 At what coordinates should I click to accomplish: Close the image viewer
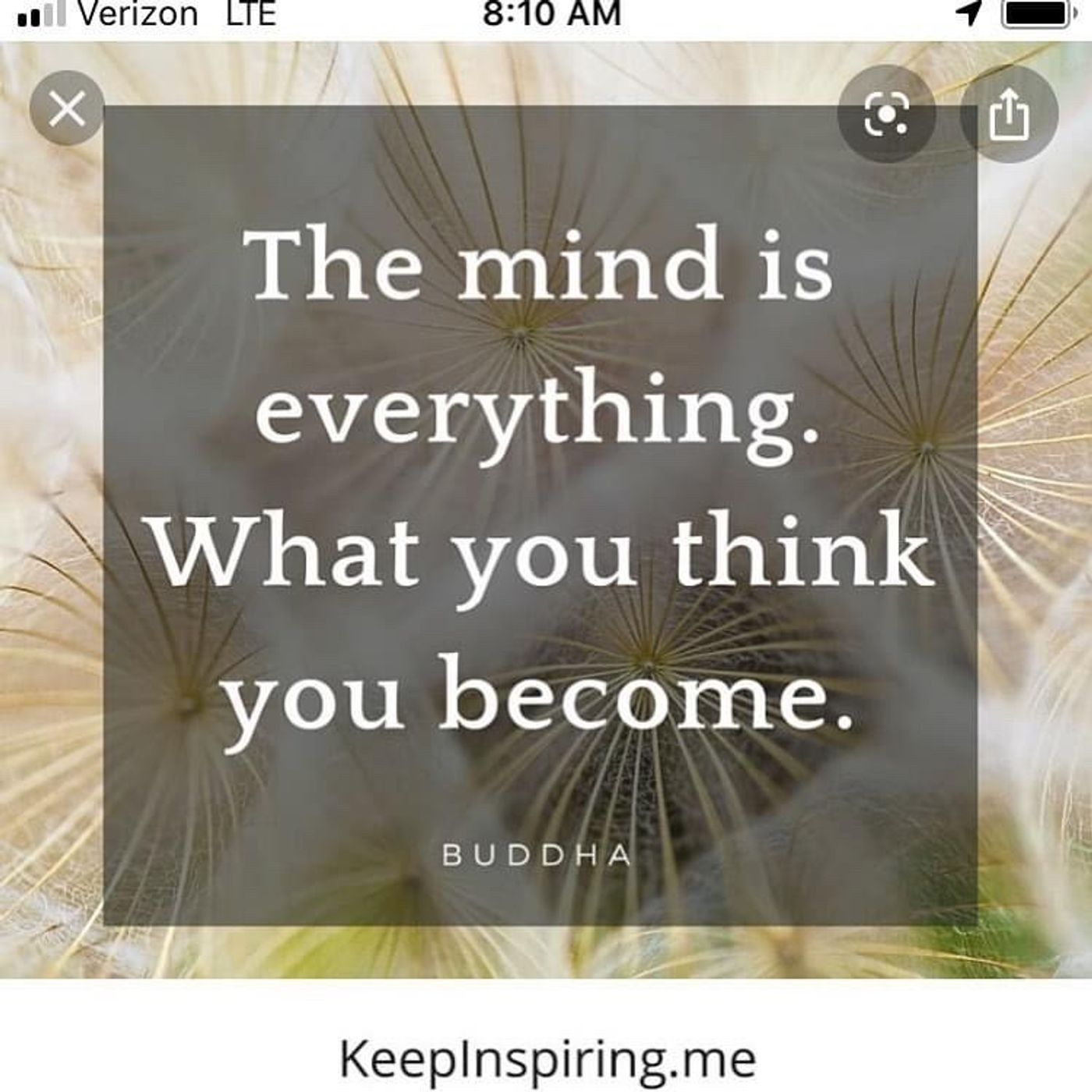click(x=67, y=109)
